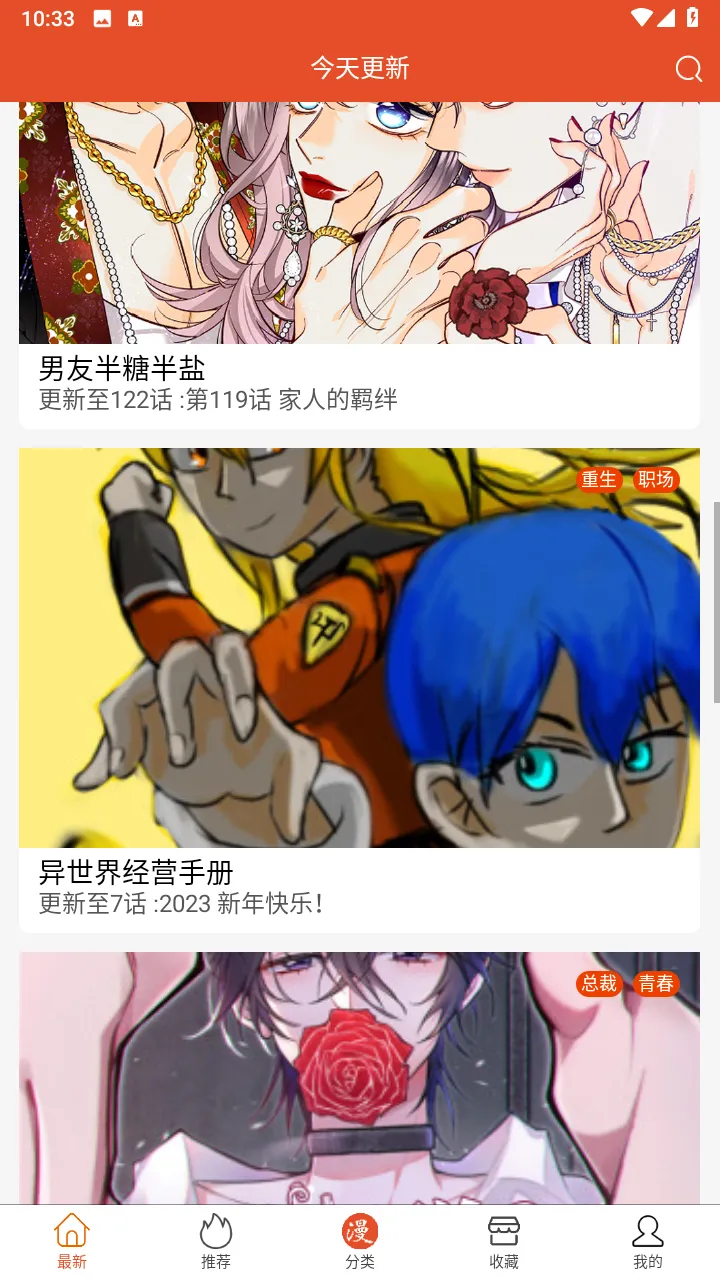The height and width of the screenshot is (1280, 720).
Task: Switch to the 推荐 tab
Action: 216,1242
